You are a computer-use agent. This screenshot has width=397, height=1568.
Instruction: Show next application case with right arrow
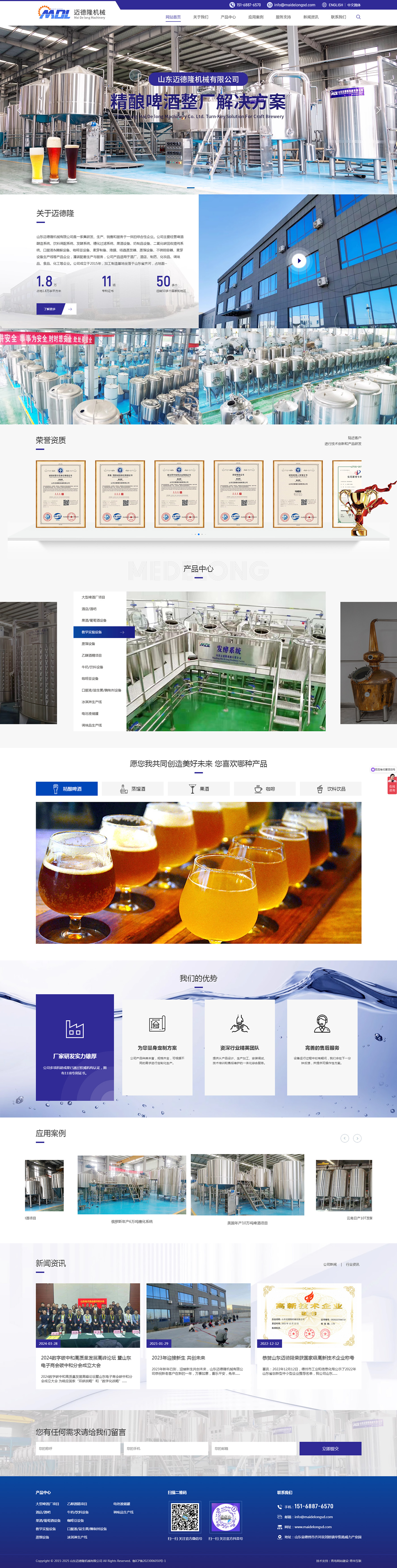[x=357, y=1138]
